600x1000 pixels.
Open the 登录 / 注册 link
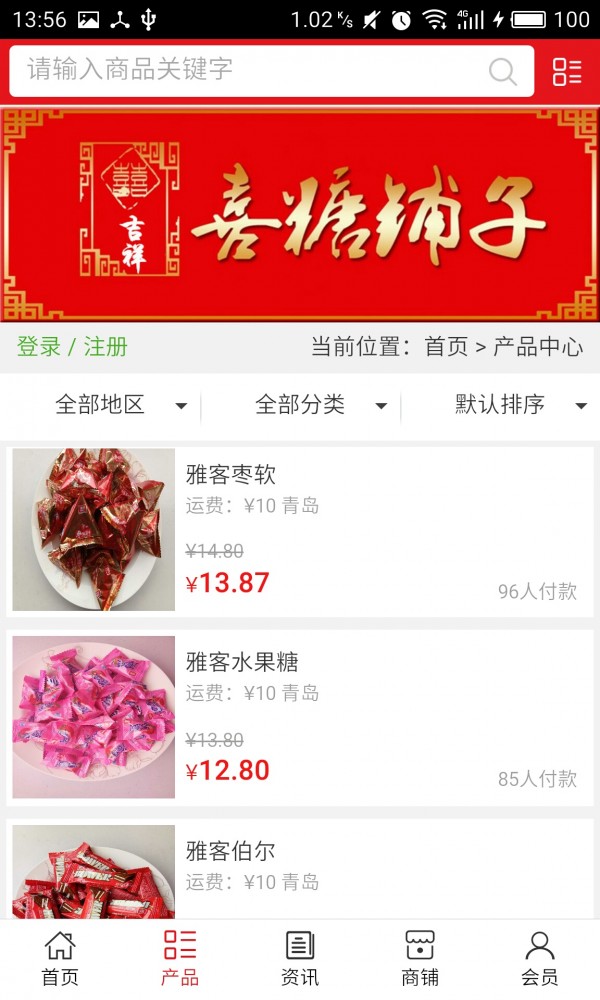point(72,347)
